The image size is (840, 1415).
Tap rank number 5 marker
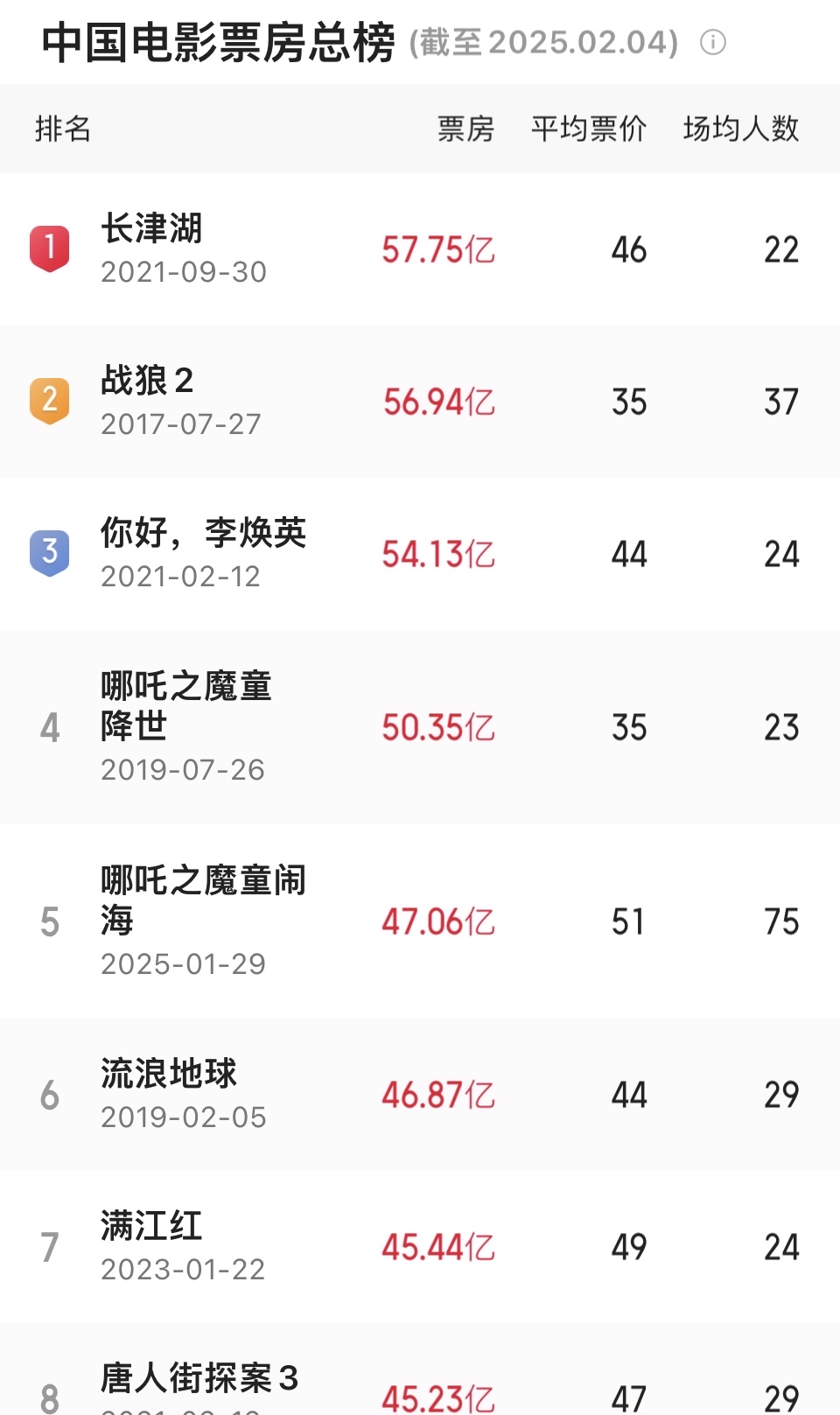click(x=50, y=921)
